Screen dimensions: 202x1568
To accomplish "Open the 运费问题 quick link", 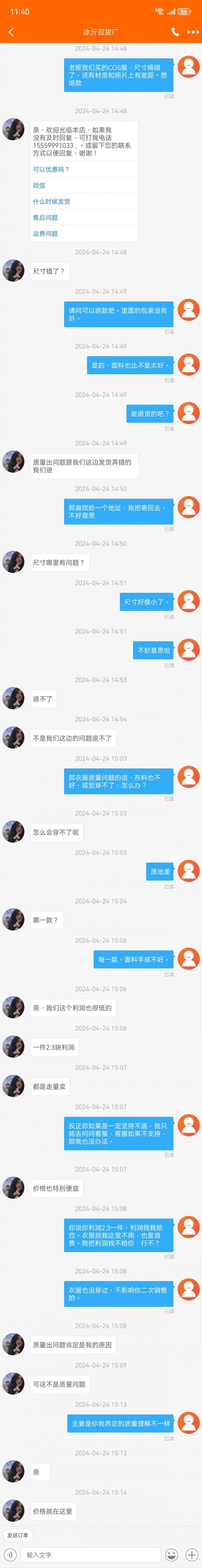I will [45, 234].
